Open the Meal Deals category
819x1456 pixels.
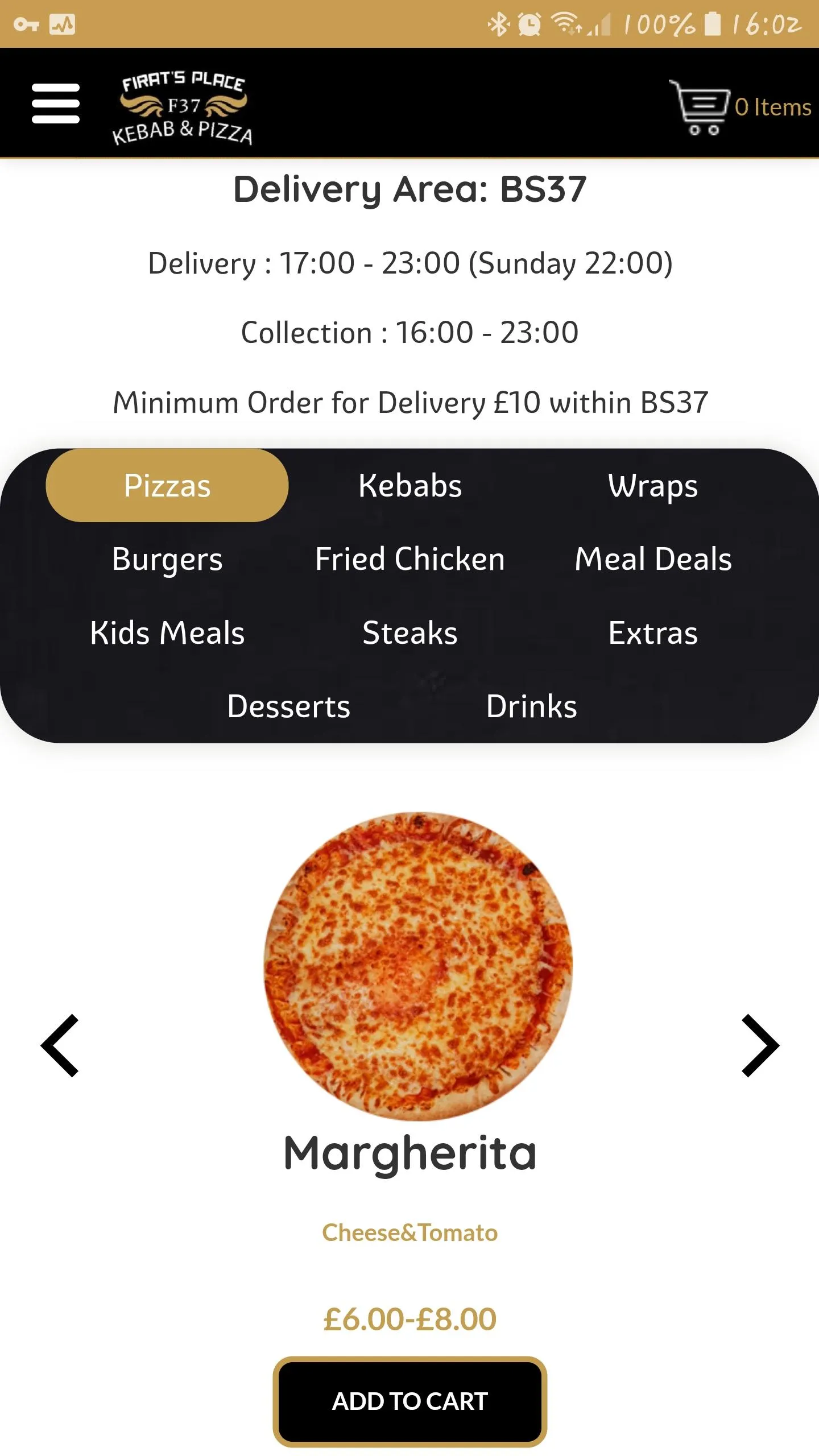653,559
